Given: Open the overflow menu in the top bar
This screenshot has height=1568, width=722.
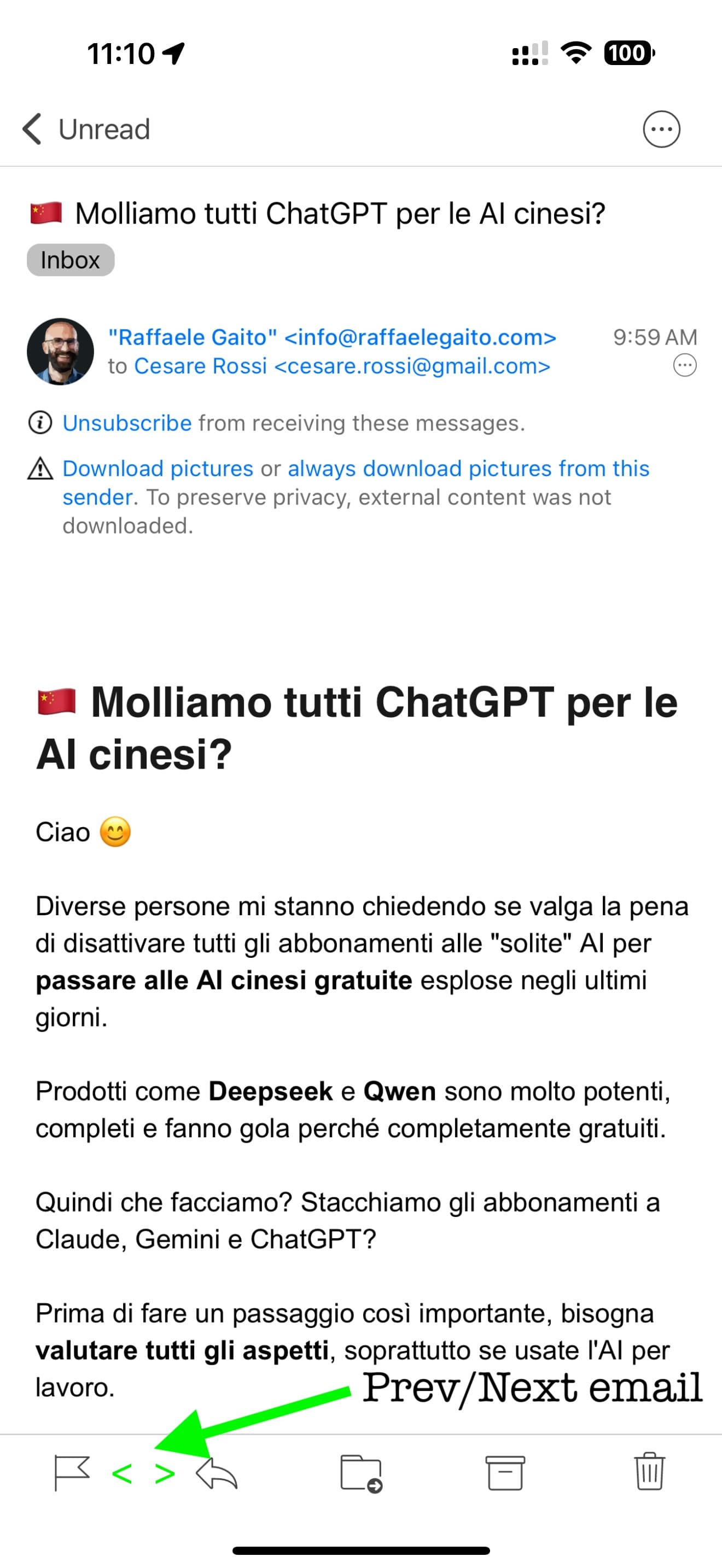Looking at the screenshot, I should click(661, 129).
